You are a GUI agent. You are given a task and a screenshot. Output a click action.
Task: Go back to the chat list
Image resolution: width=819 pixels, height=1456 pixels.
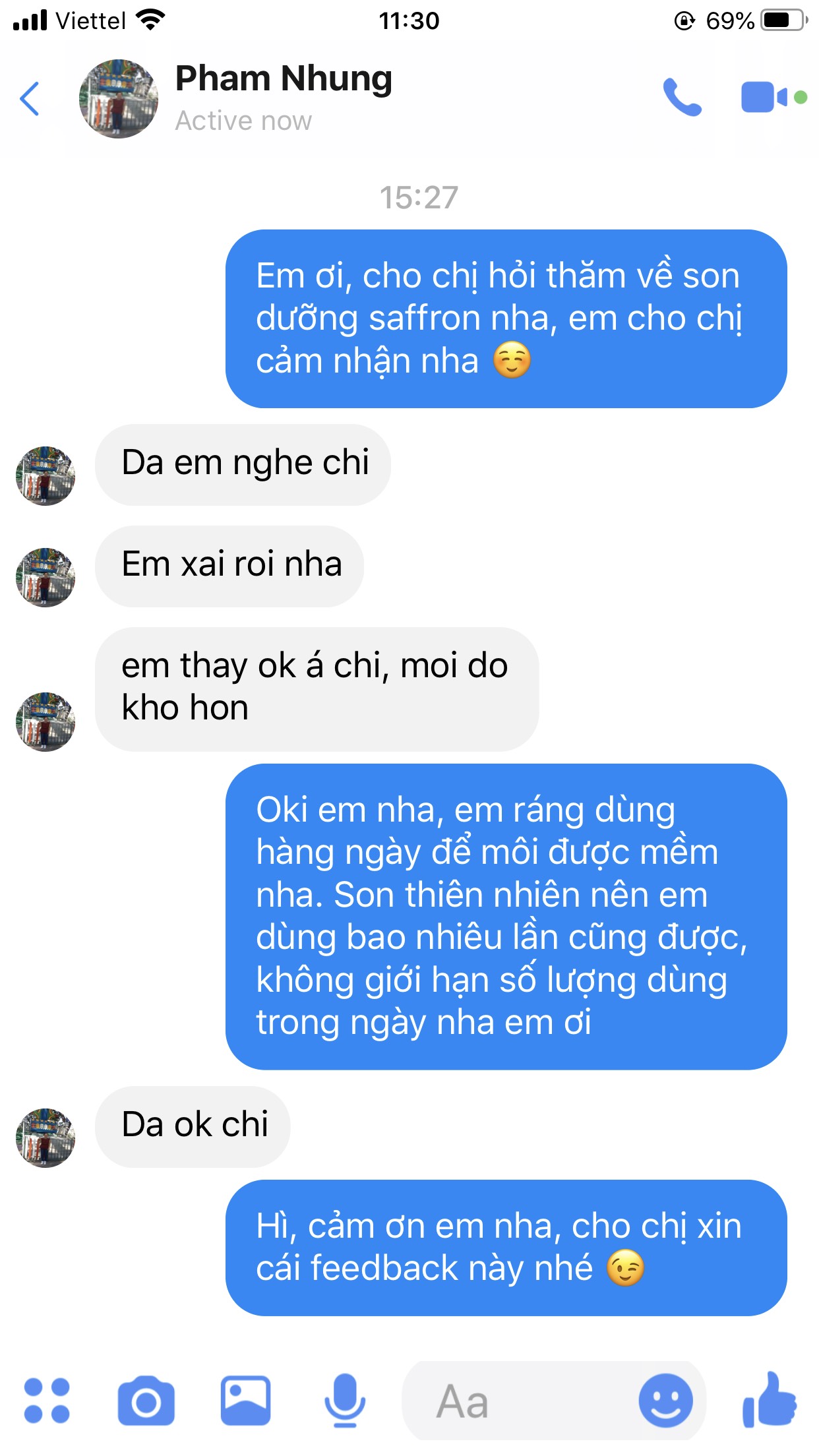coord(30,99)
